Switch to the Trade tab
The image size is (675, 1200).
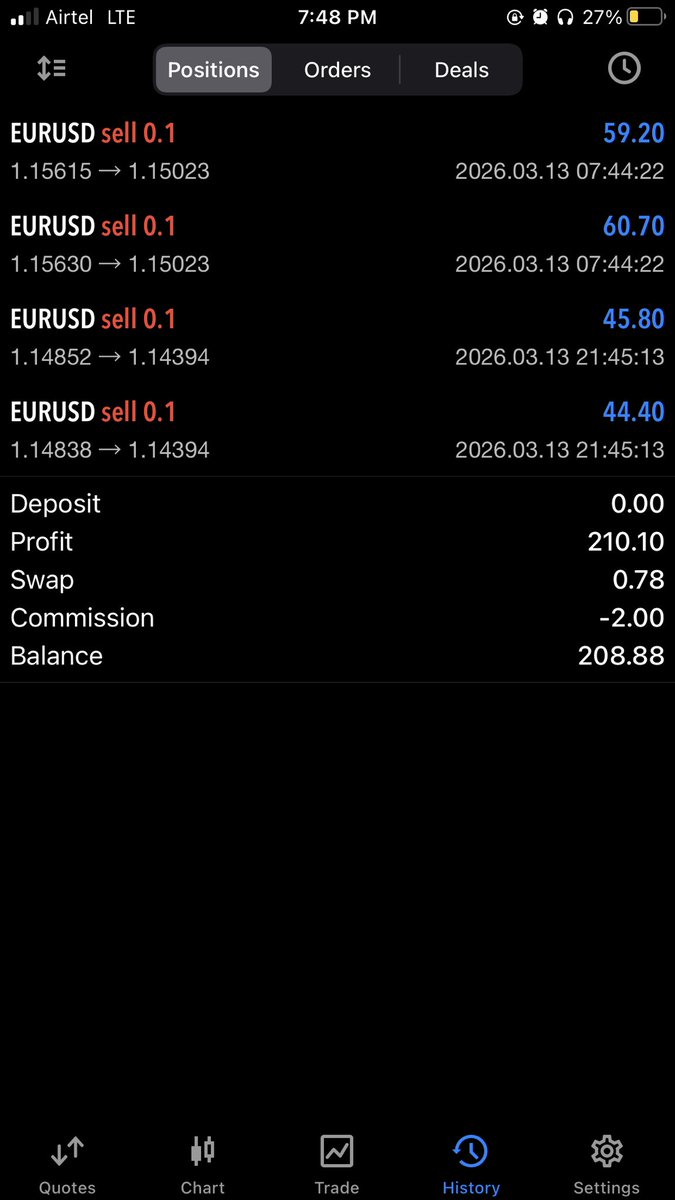337,1164
